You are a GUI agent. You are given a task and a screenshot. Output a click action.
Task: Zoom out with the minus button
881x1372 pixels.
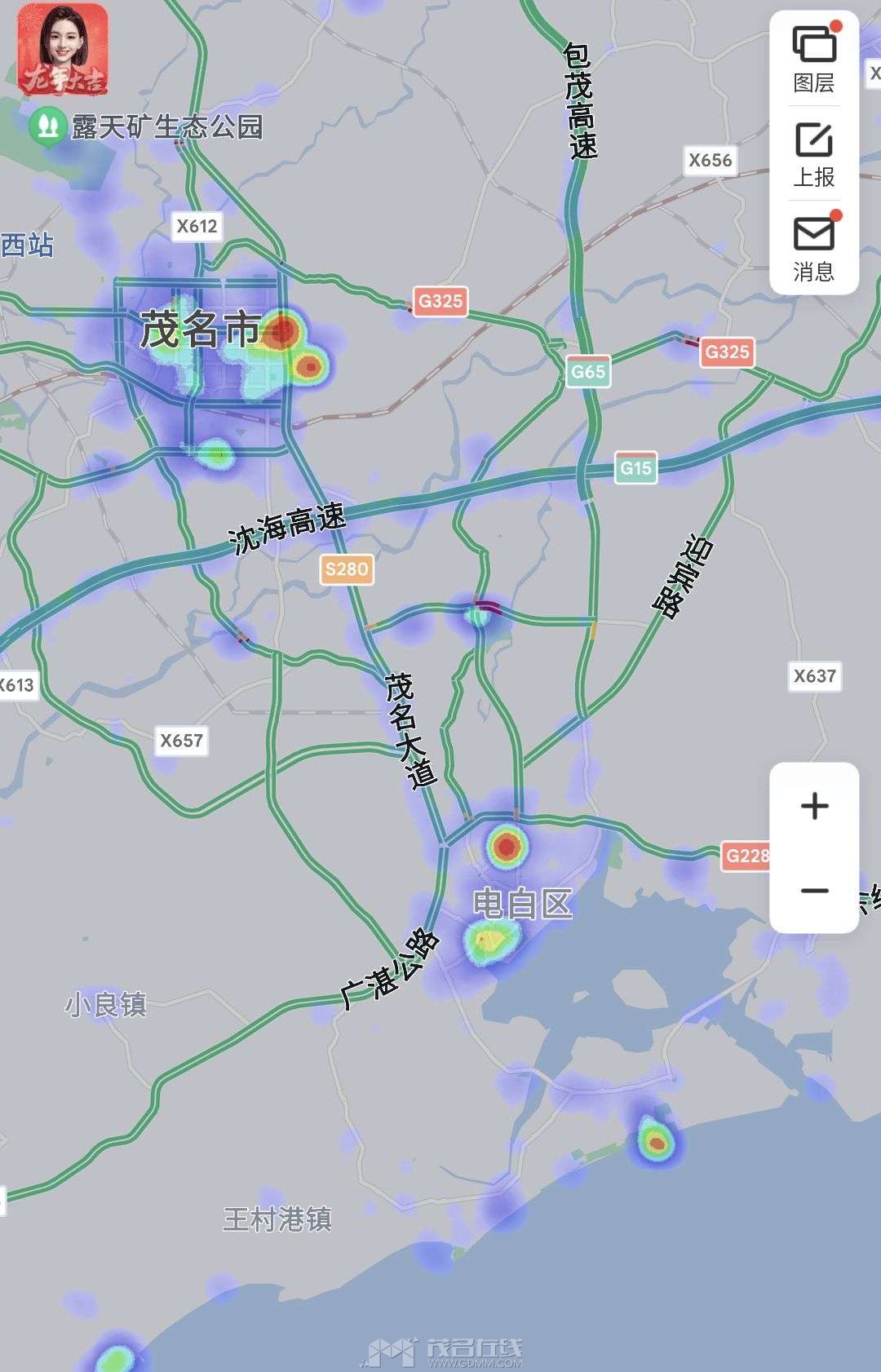814,891
